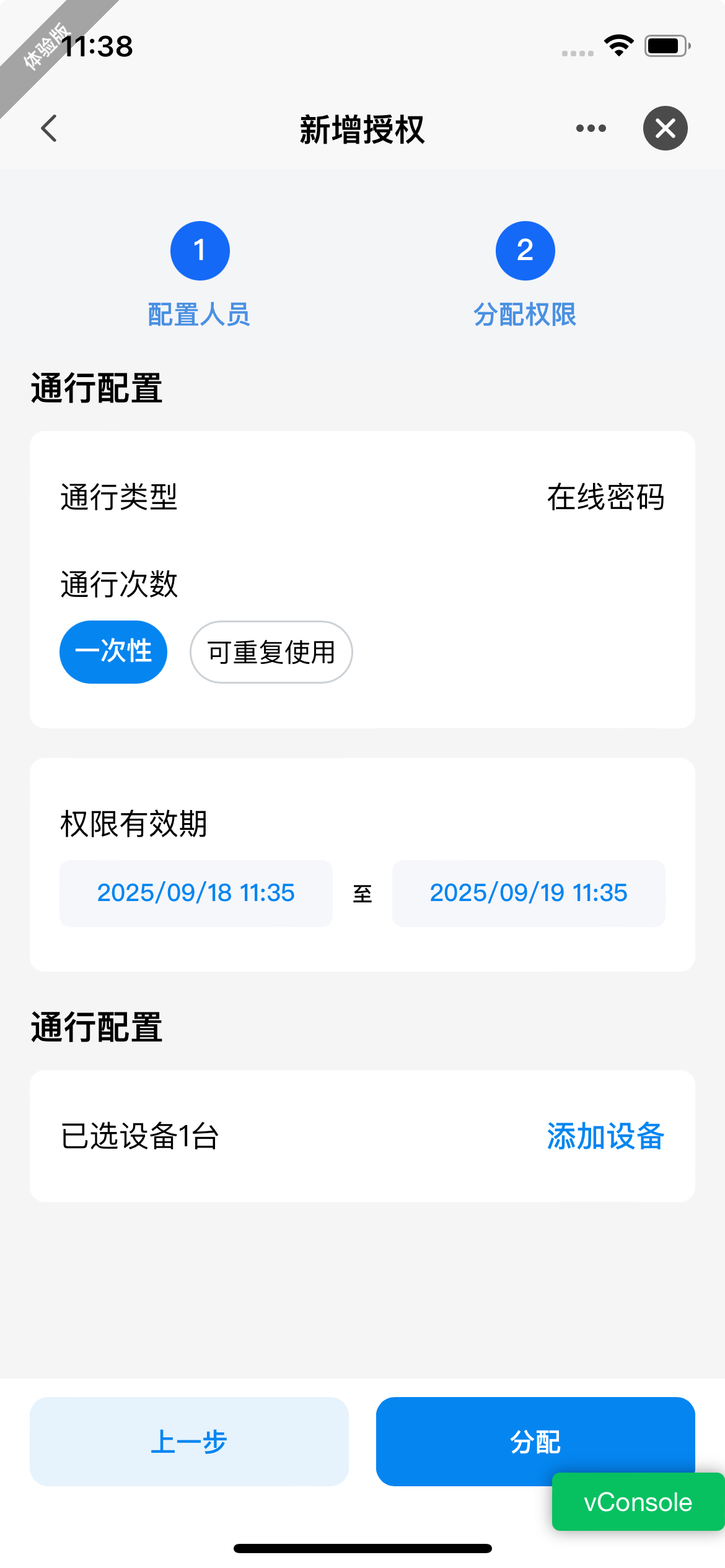Tap 上一步 to go back a step
The height and width of the screenshot is (1568, 725).
click(x=188, y=1442)
